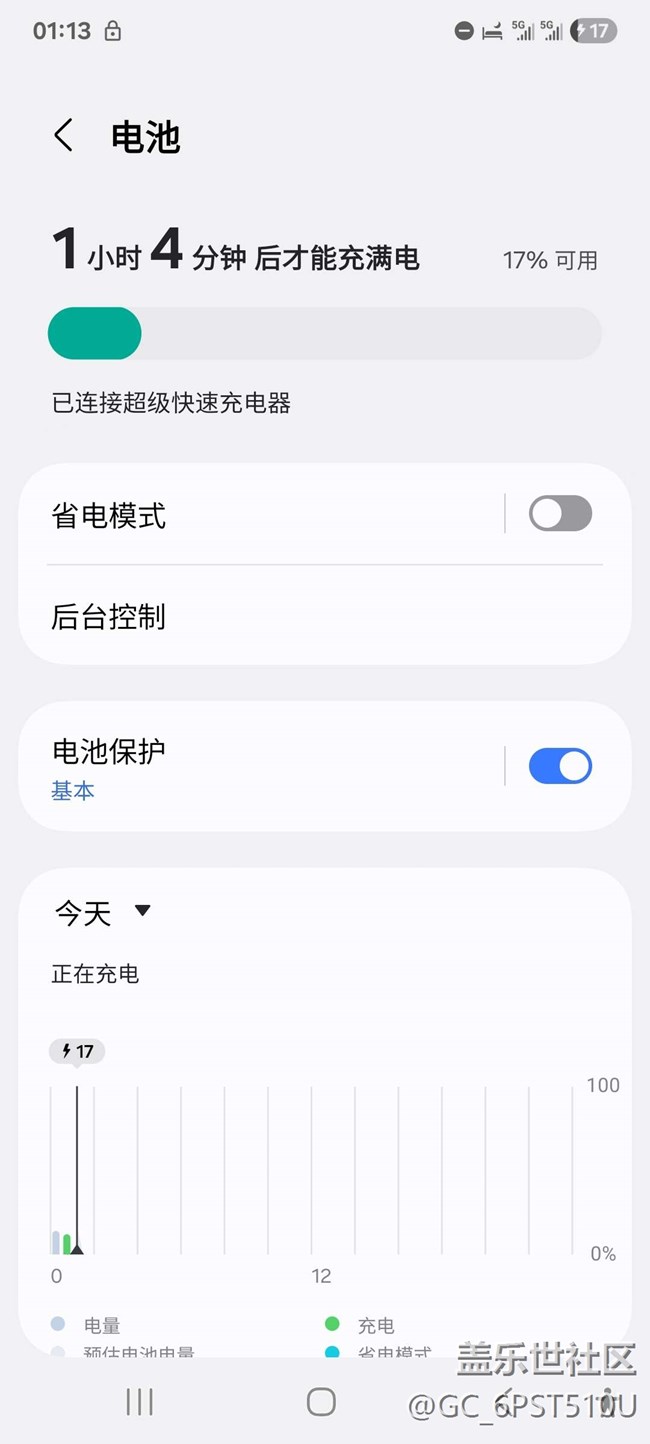Turn on the 省电模式 switch
This screenshot has width=650, height=1444.
click(560, 514)
